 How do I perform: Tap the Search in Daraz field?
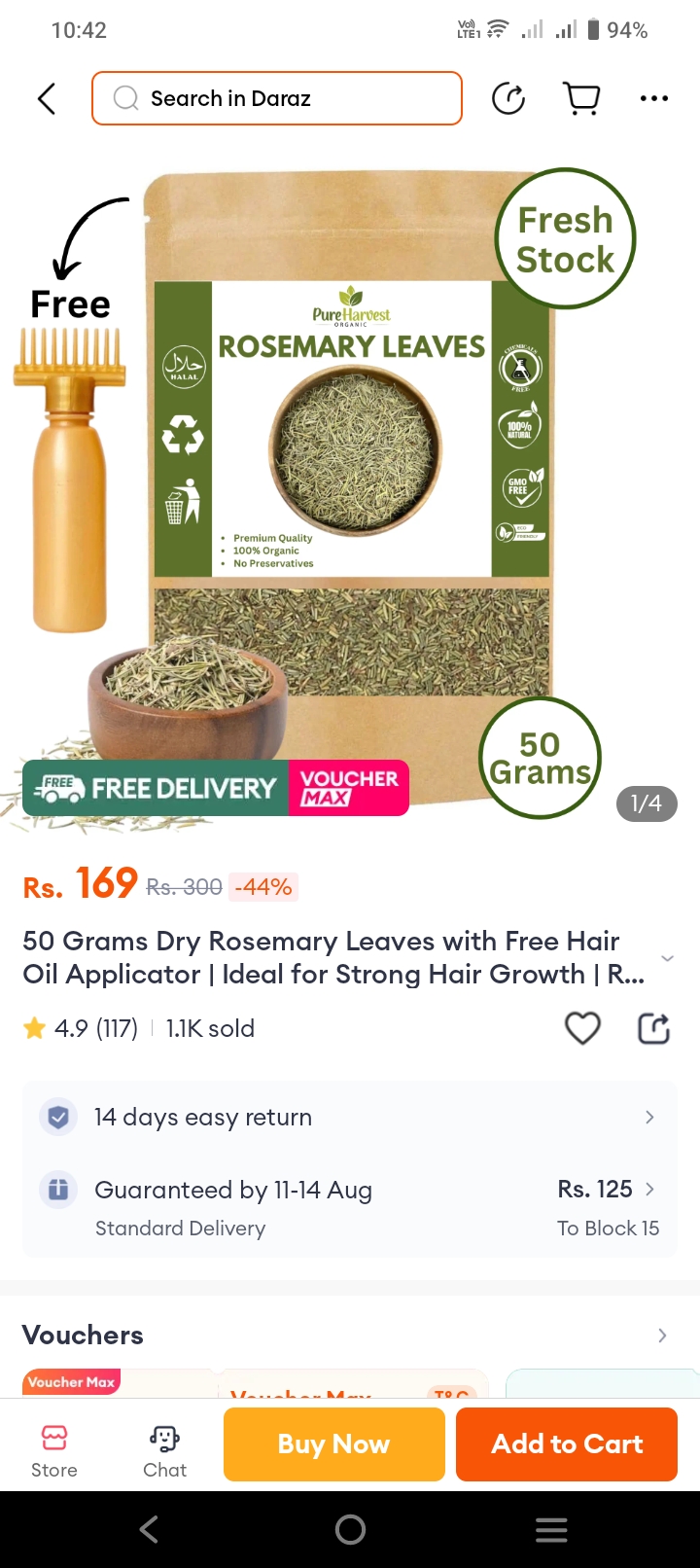pos(277,98)
